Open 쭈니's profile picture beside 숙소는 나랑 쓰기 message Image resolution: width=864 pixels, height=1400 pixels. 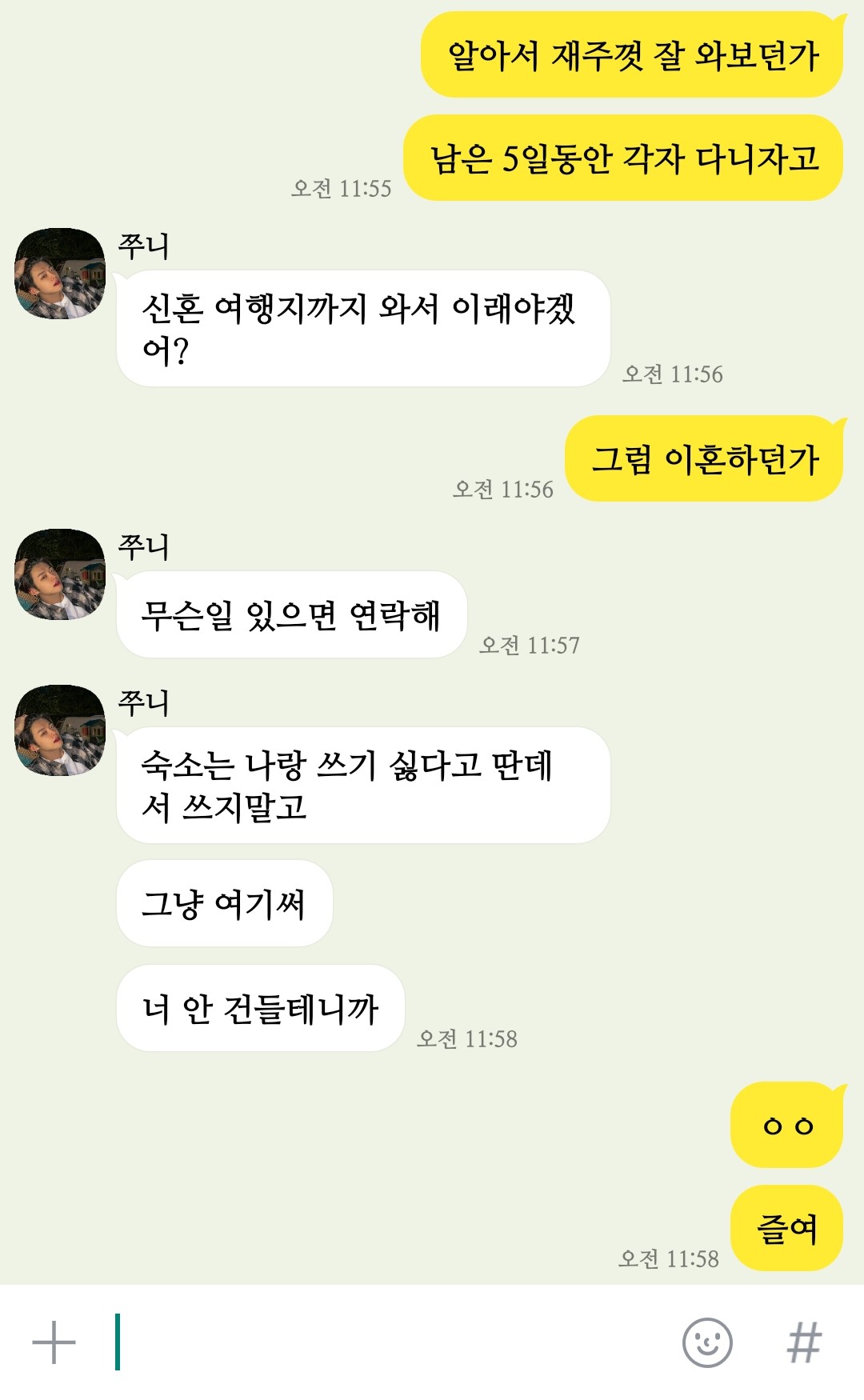click(x=60, y=730)
